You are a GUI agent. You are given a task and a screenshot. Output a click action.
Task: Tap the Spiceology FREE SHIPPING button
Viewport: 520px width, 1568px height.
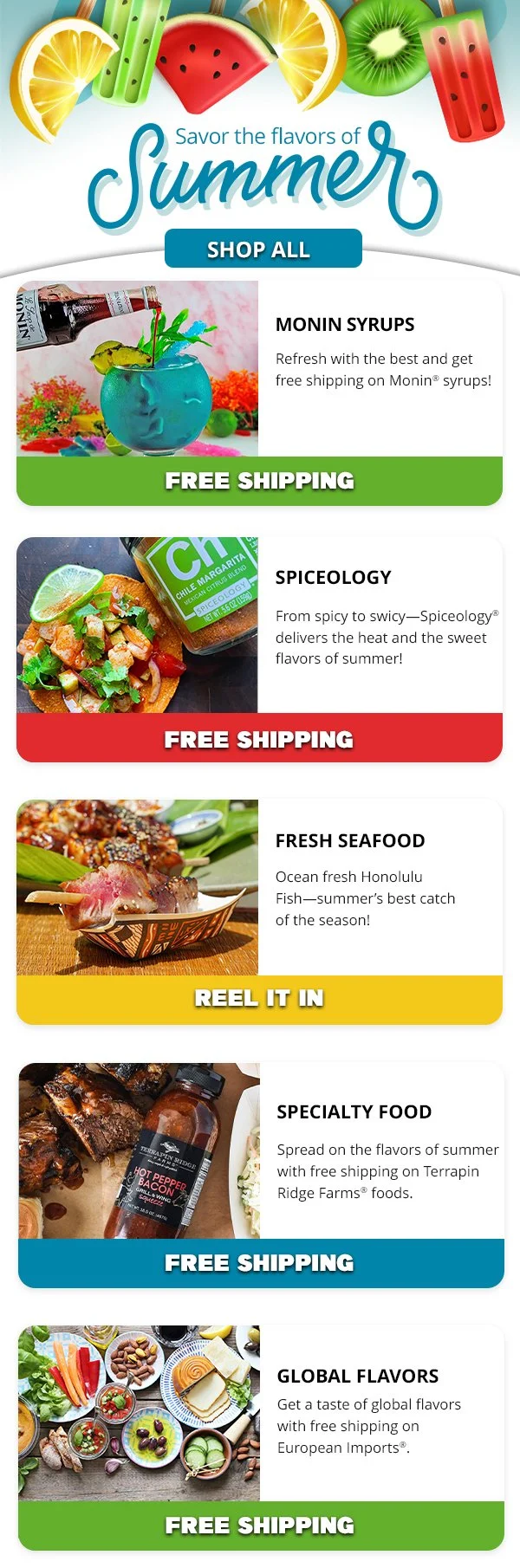(x=260, y=738)
